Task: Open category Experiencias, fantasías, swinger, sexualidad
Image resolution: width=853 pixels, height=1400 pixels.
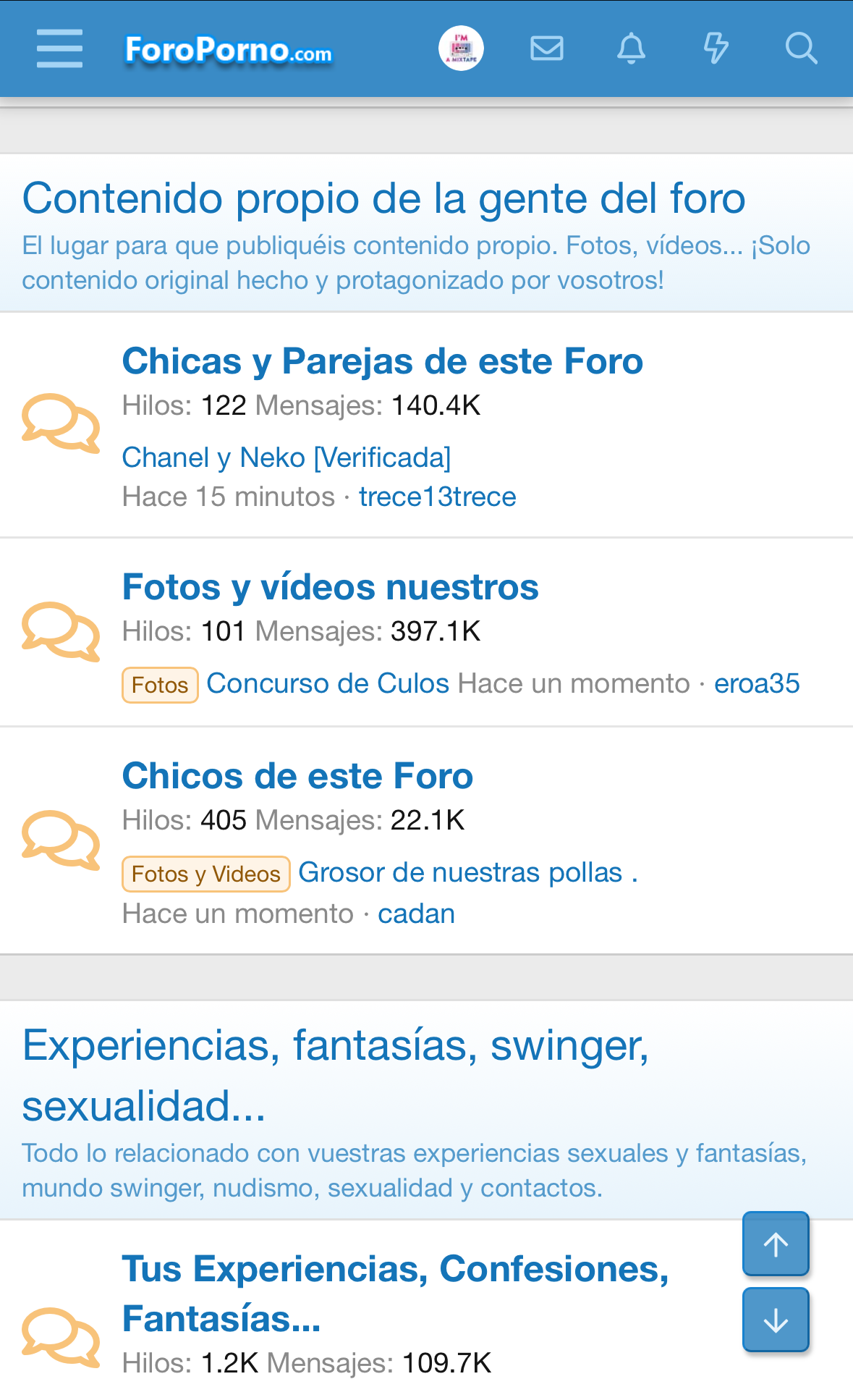Action: [x=335, y=1075]
